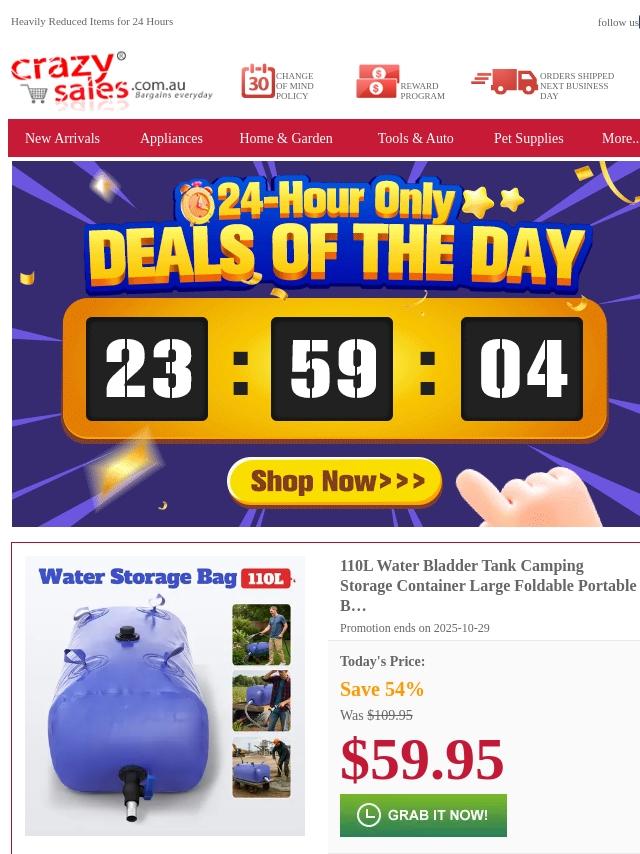Open the Crazy Sales homepage logo
The height and width of the screenshot is (854, 640).
110,80
